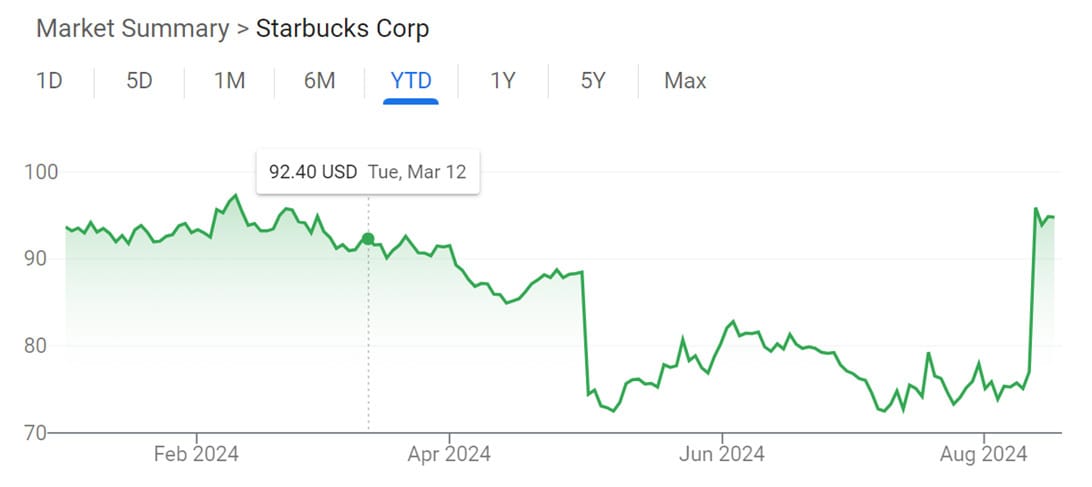This screenshot has width=1092, height=487.
Task: Switch to the 1D range tab
Action: [x=49, y=81]
